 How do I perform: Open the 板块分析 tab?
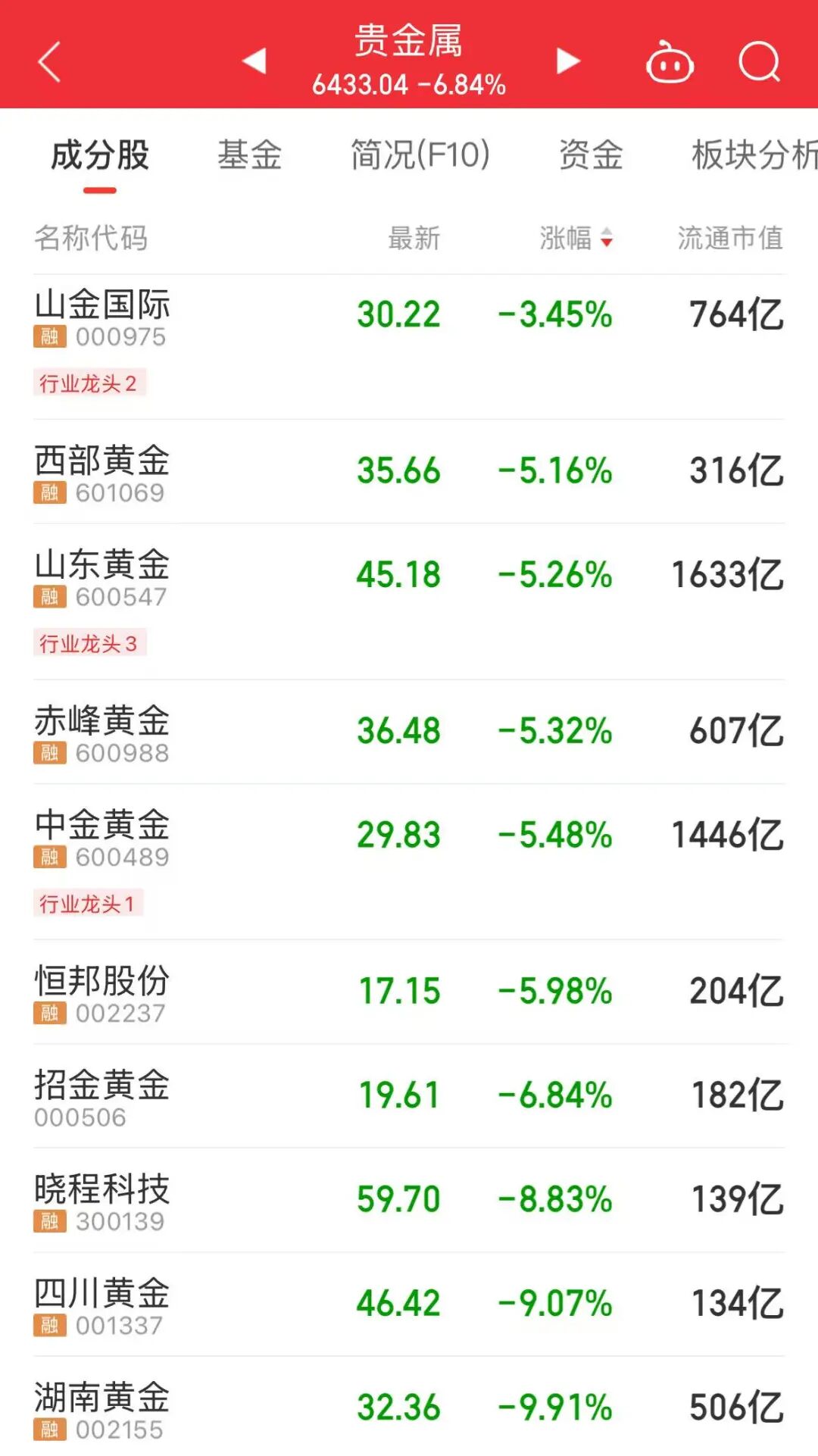pos(754,155)
